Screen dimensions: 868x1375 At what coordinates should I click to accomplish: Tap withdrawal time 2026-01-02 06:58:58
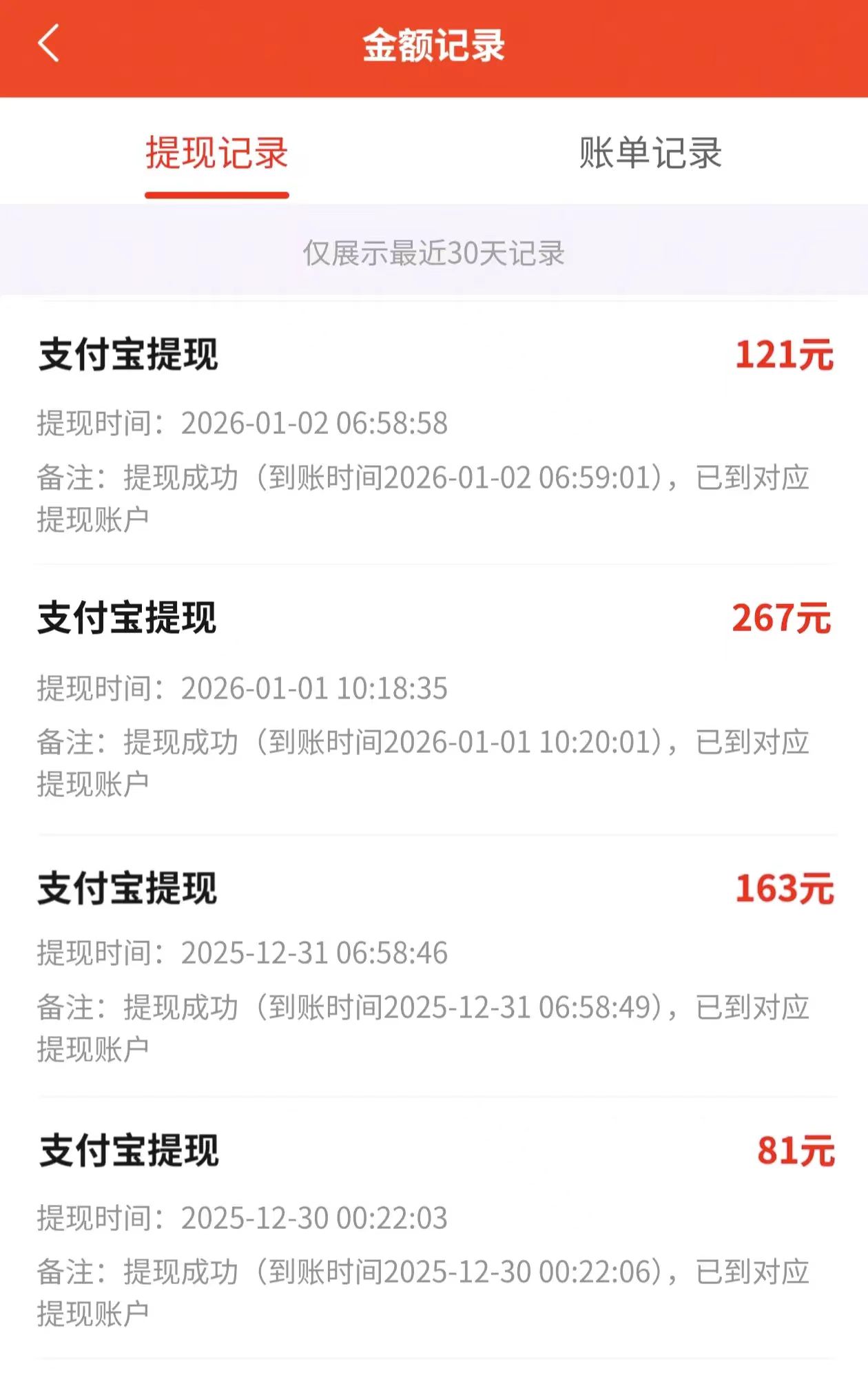[241, 425]
